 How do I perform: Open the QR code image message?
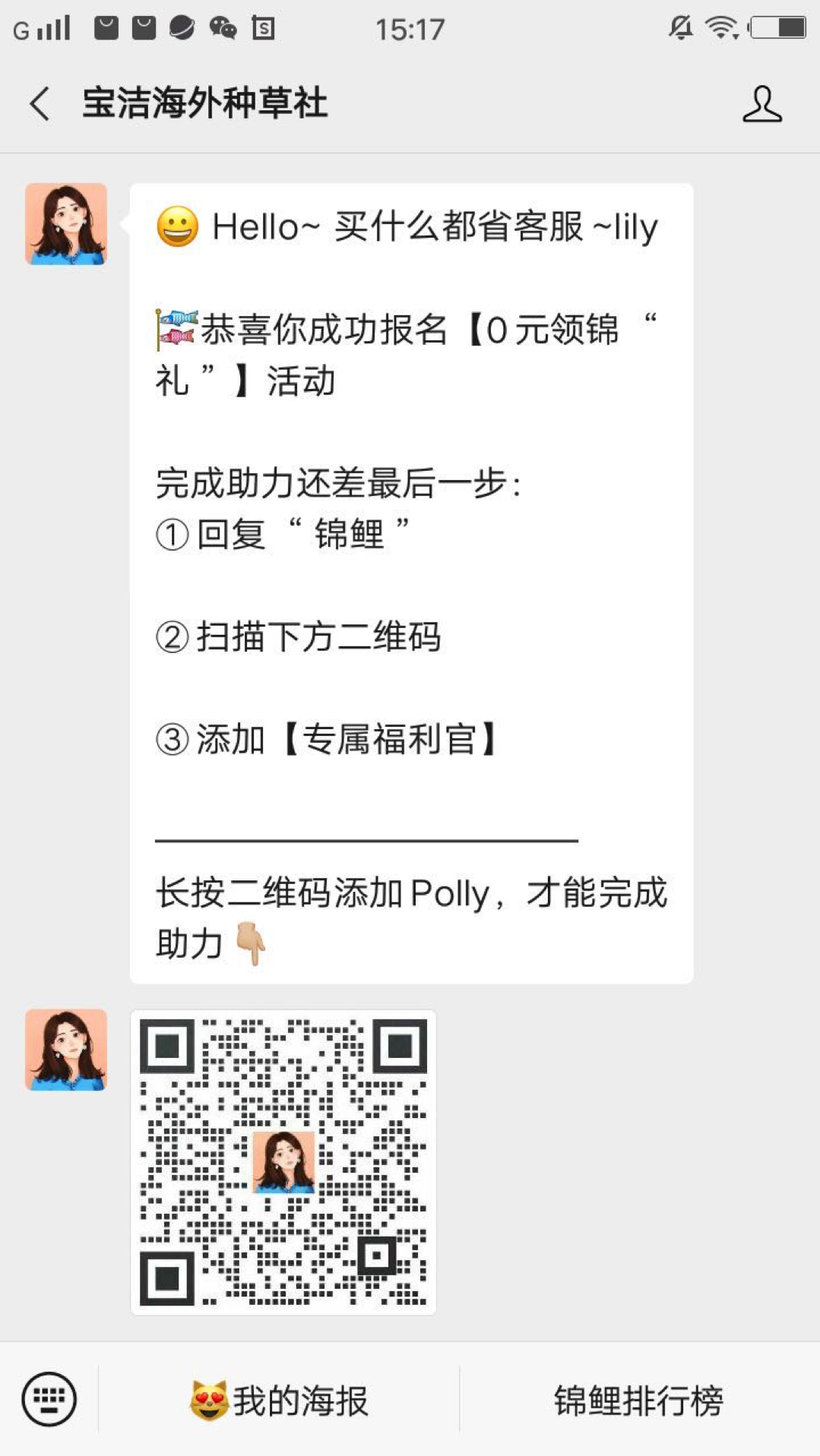pyautogui.click(x=283, y=1162)
